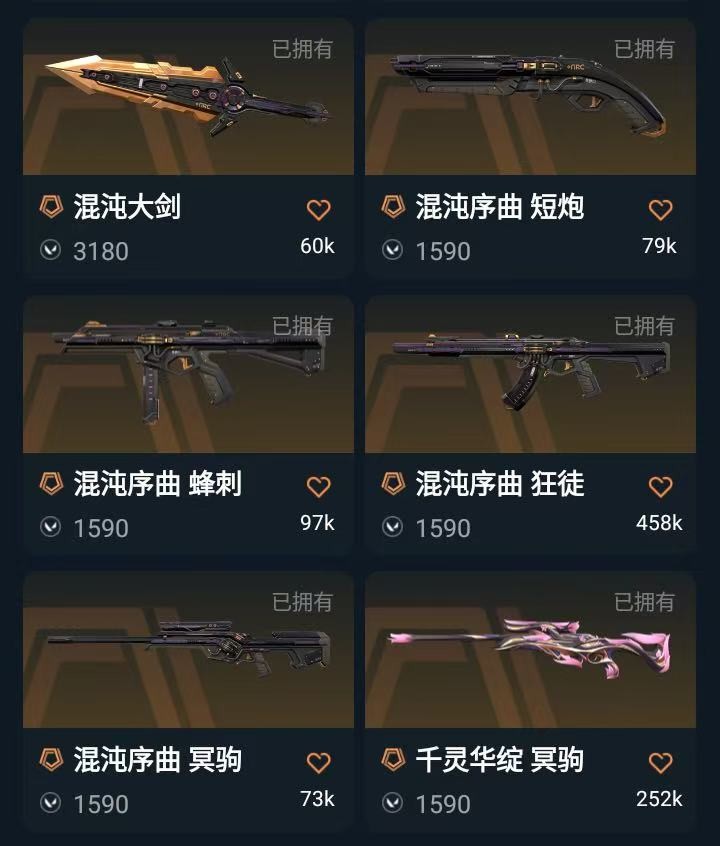Open the 混沌序曲 短炮 skin card

point(530,100)
